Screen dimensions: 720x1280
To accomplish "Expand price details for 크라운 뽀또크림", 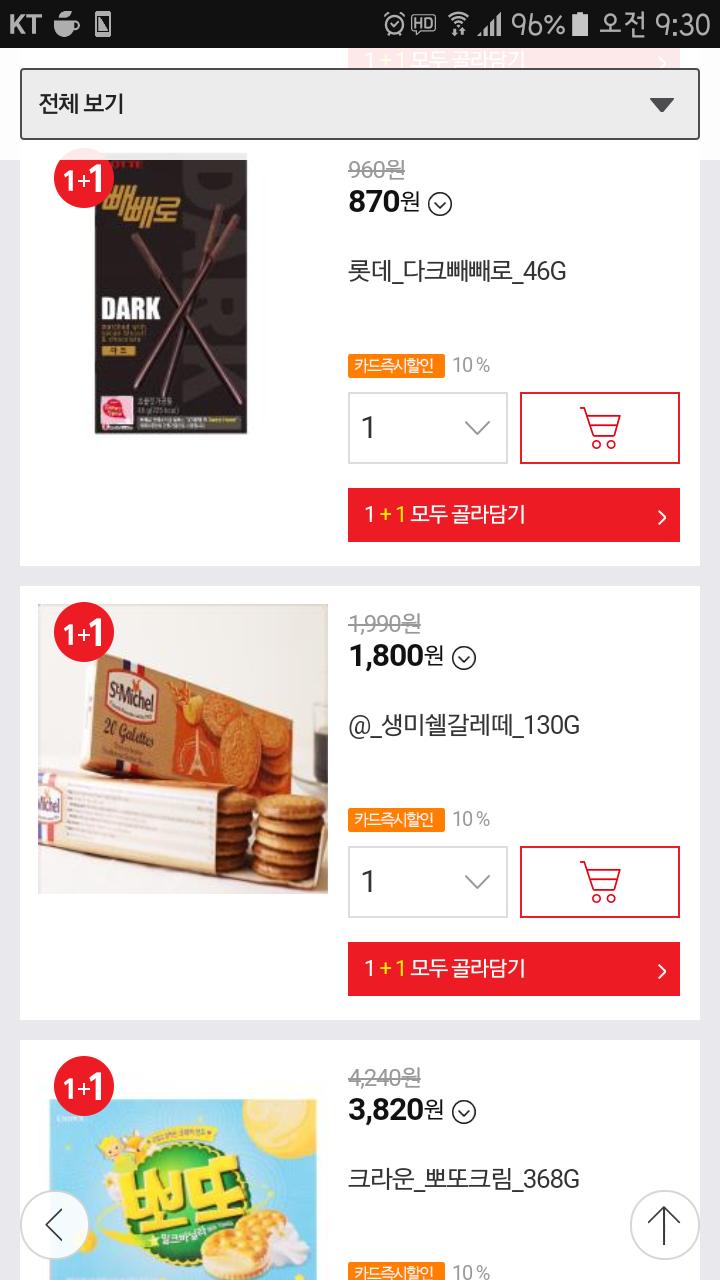I will [464, 1112].
